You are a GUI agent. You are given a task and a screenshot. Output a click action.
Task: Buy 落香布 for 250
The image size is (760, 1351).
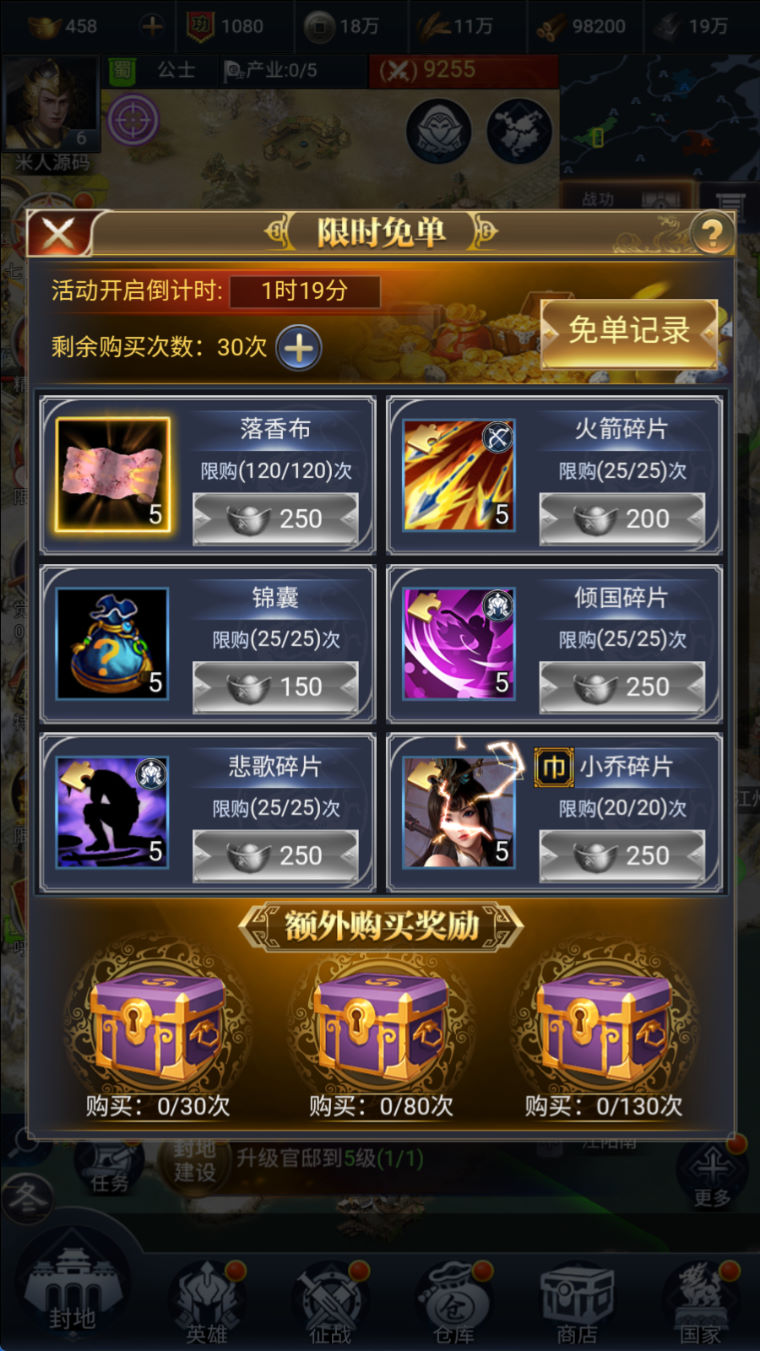point(275,518)
